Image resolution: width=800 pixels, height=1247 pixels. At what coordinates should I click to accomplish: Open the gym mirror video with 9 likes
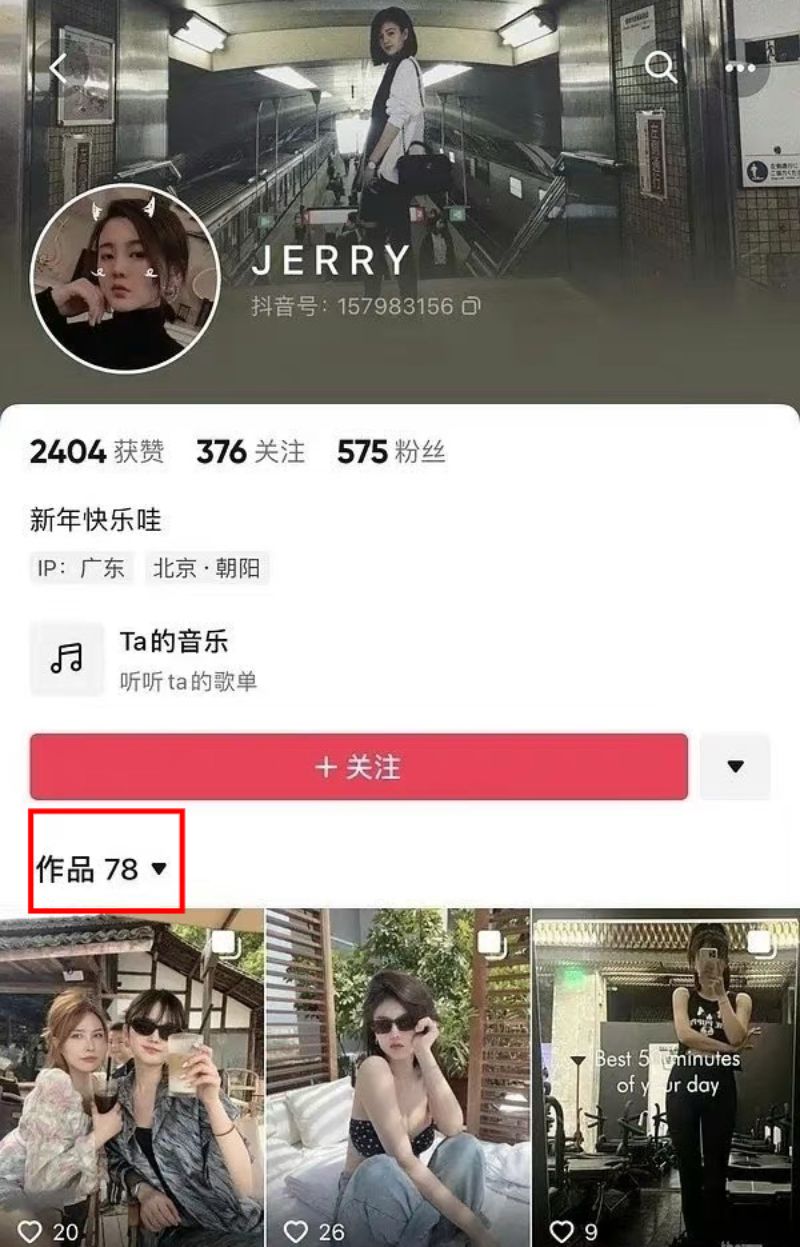665,1075
